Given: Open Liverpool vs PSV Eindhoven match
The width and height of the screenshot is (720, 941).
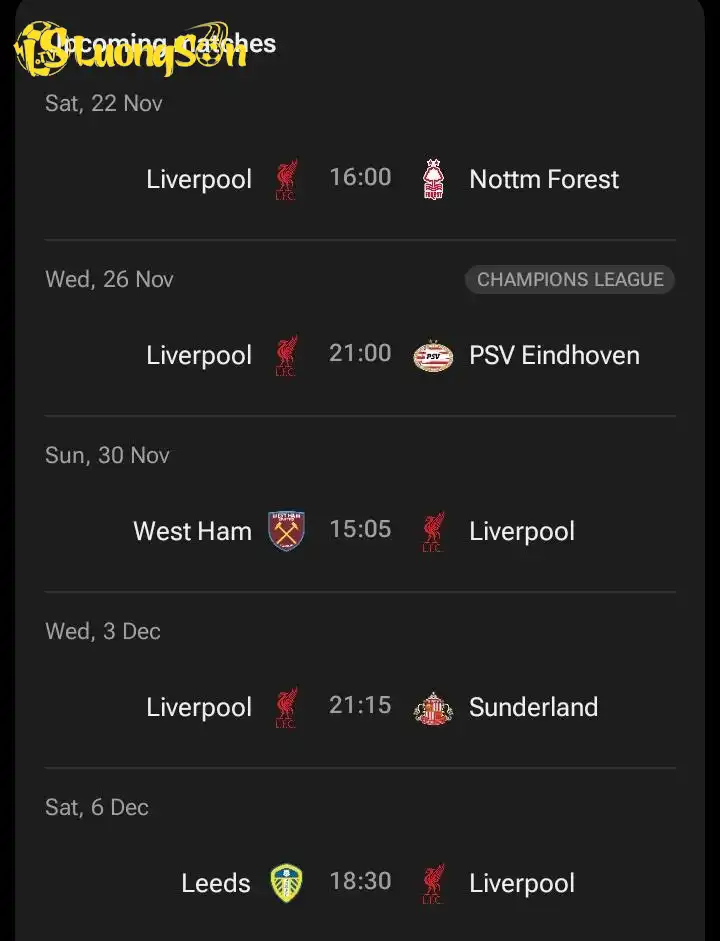Looking at the screenshot, I should 360,355.
